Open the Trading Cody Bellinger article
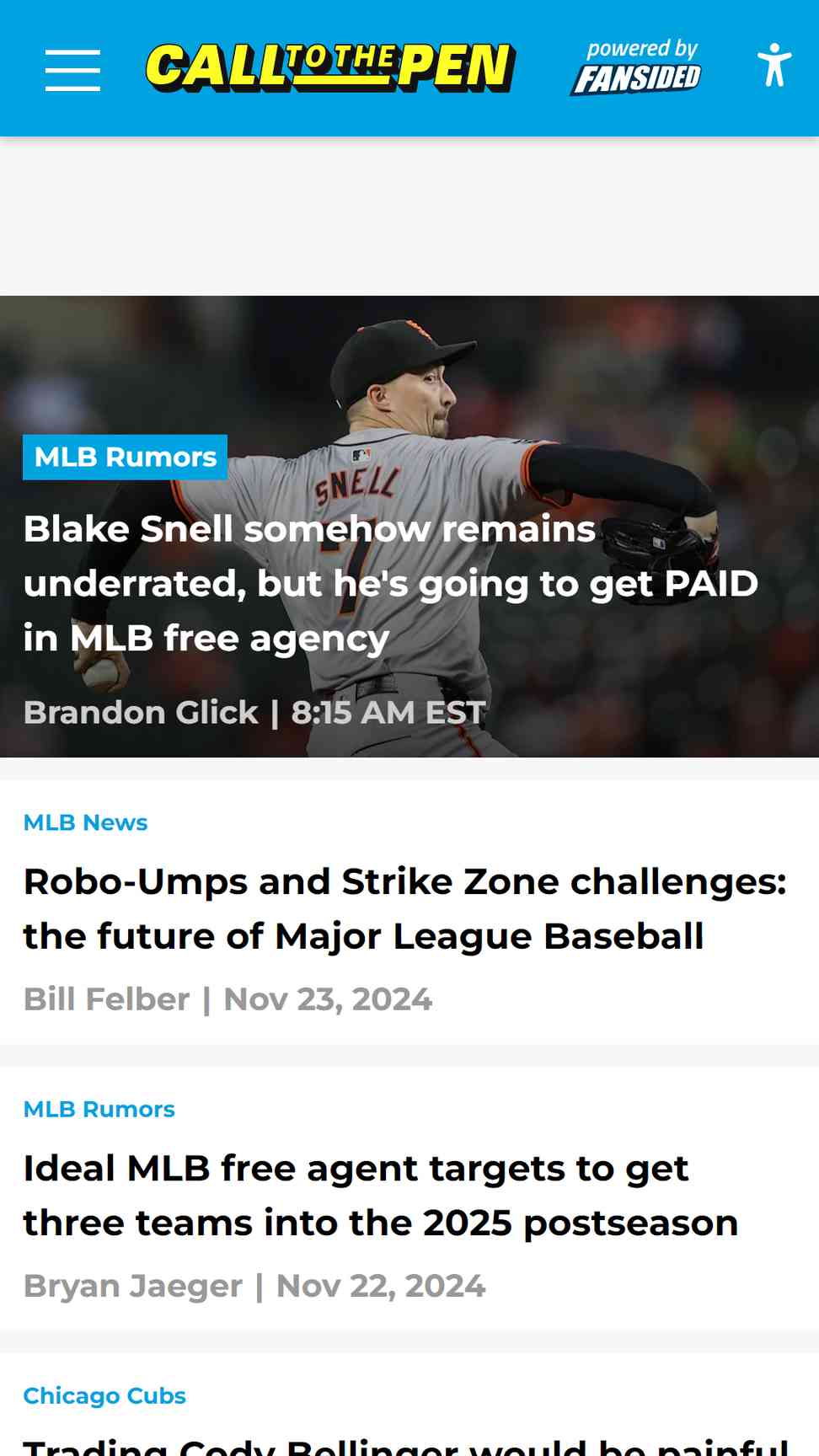This screenshot has height=1456, width=819. coord(405,1444)
